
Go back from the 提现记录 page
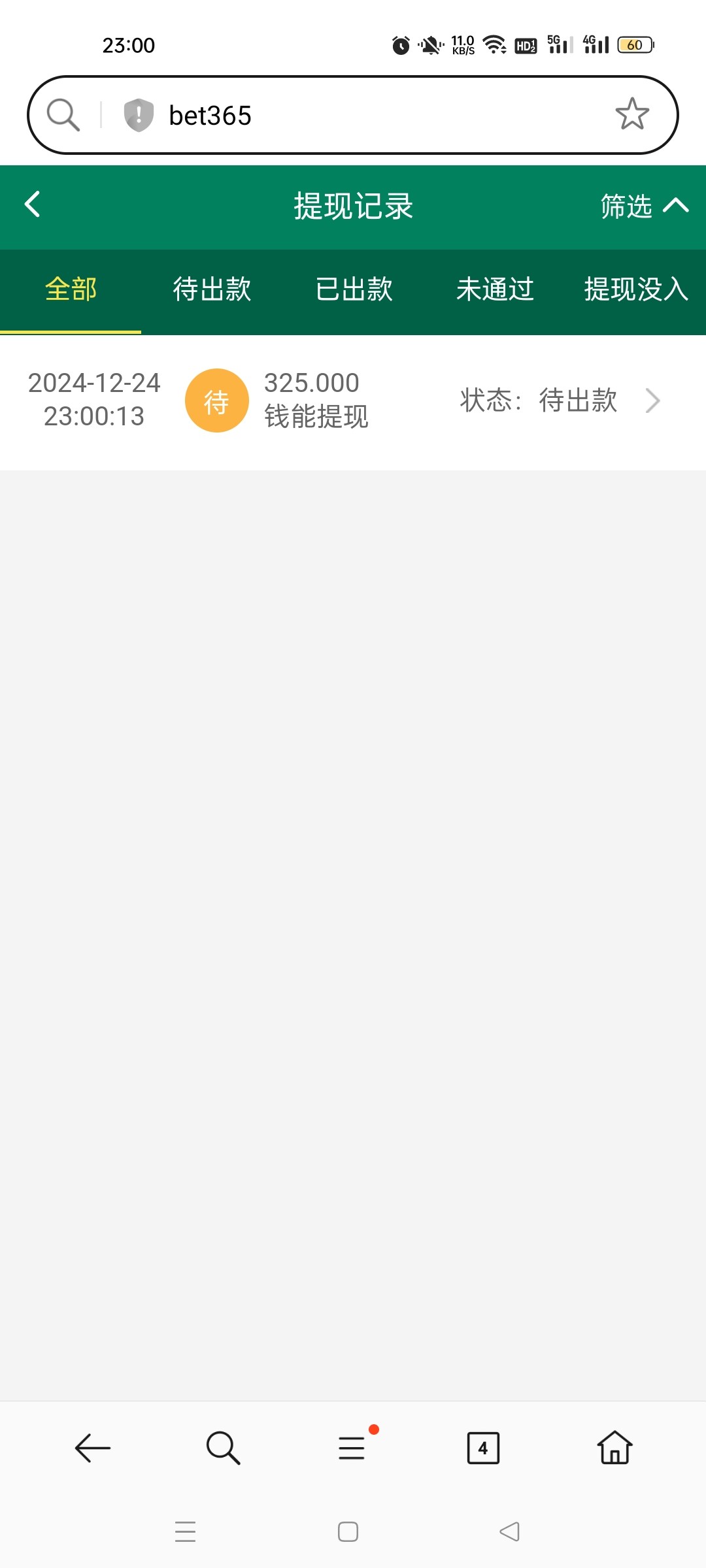click(x=33, y=204)
